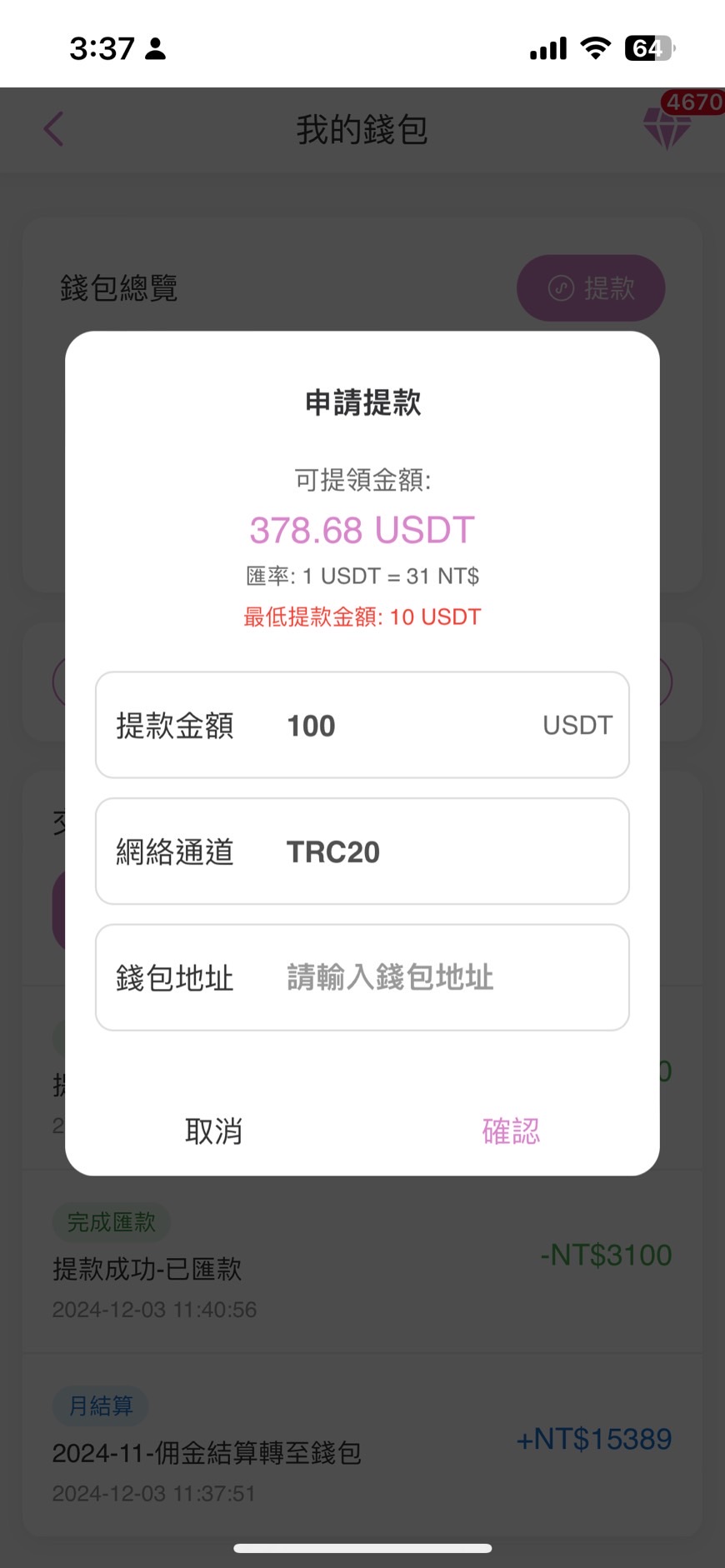Screen dimensions: 725x1568
Task: Select the 提款成功-已匯款 transaction entry
Action: [x=147, y=1269]
